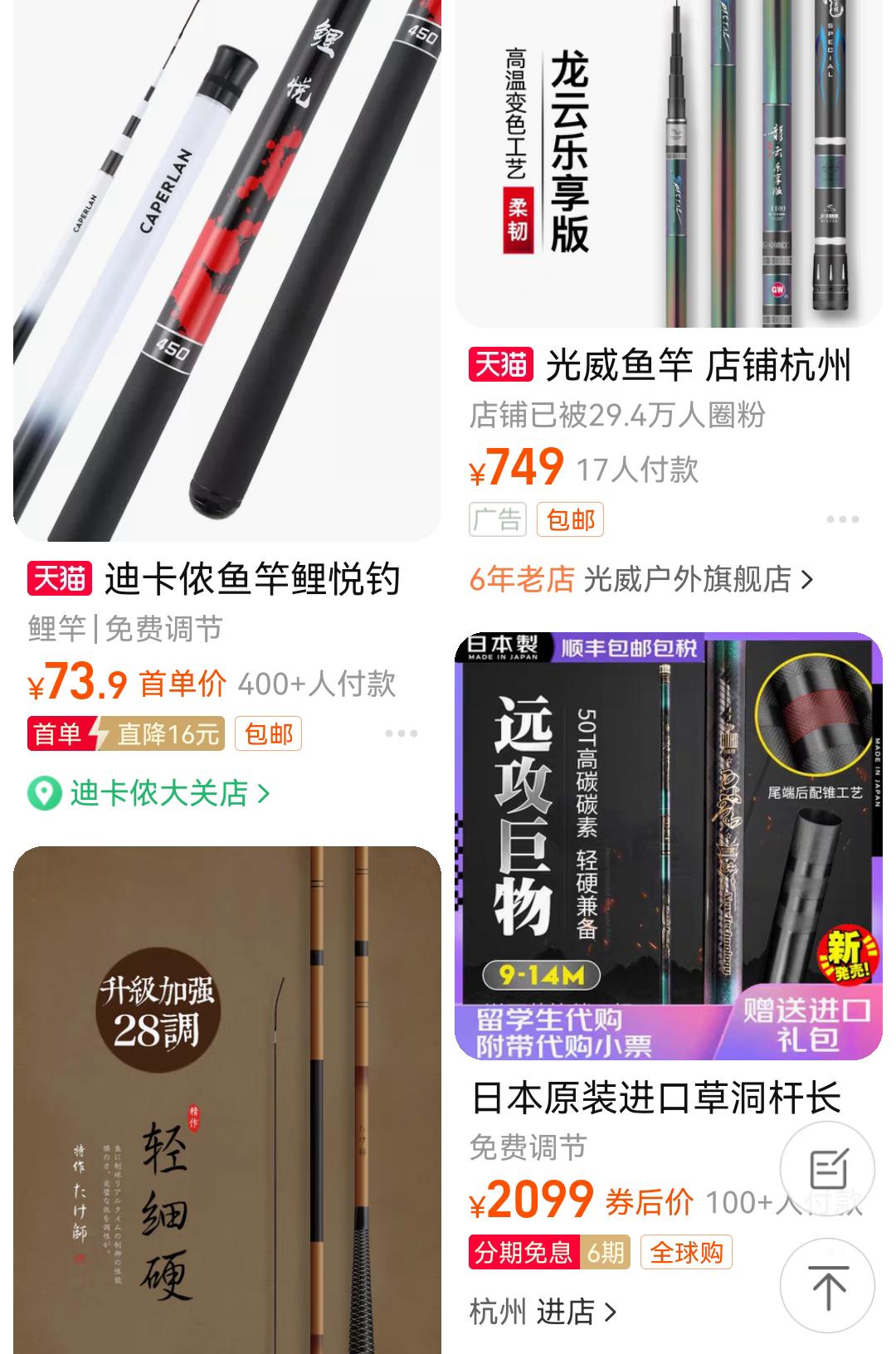Open the 日本原装进口草洞杆 product card
This screenshot has height=1354, width=896.
coord(668,846)
